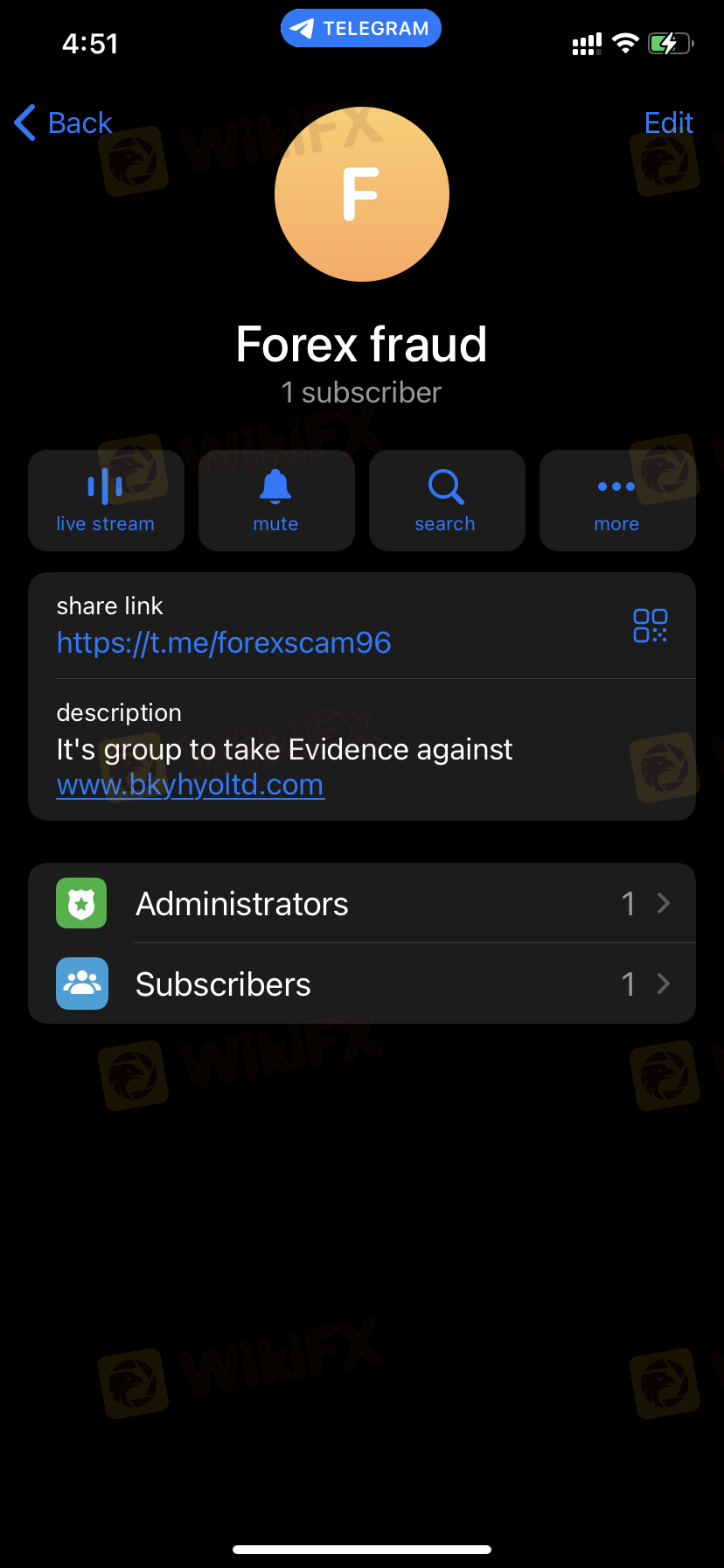Image resolution: width=724 pixels, height=1568 pixels.
Task: Open the t.me/forexscam96 share link
Action: [224, 643]
